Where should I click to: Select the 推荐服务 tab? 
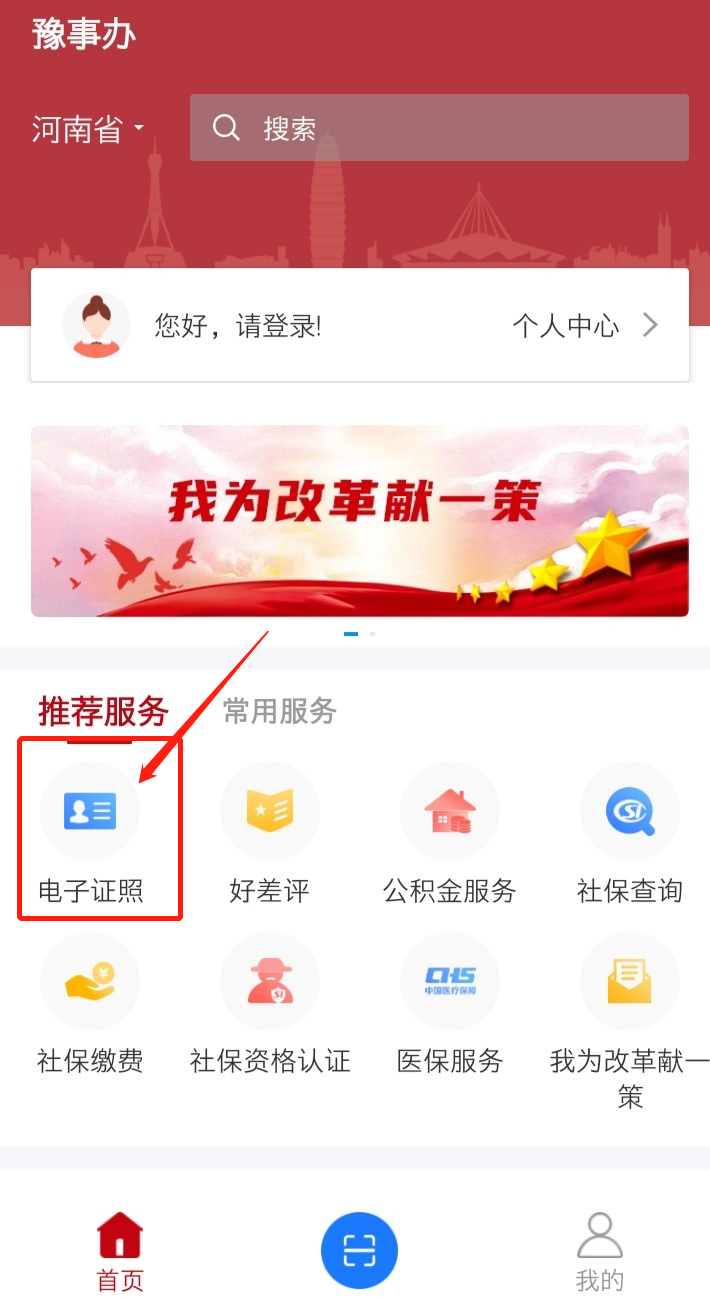click(103, 711)
